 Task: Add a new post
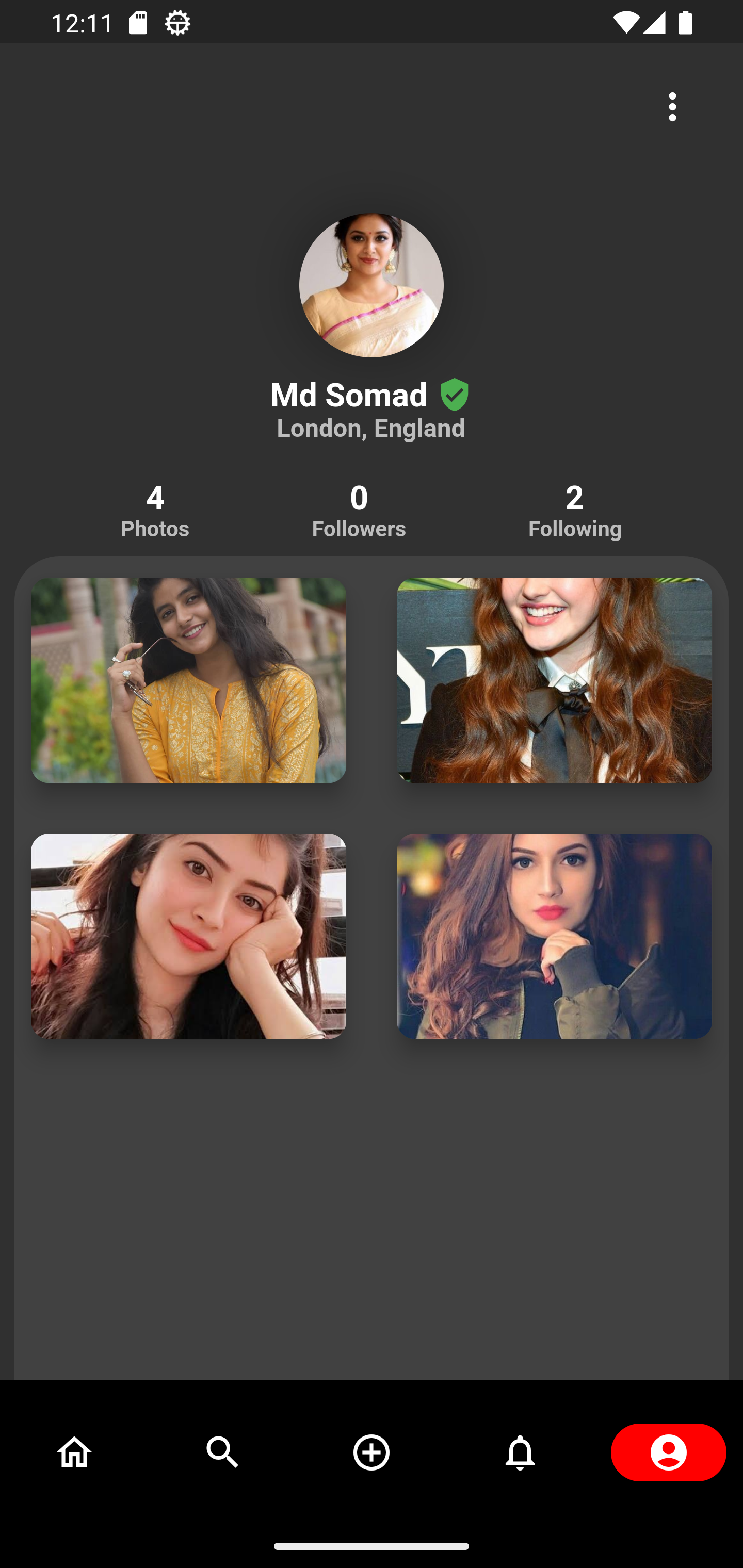pyautogui.click(x=372, y=1452)
